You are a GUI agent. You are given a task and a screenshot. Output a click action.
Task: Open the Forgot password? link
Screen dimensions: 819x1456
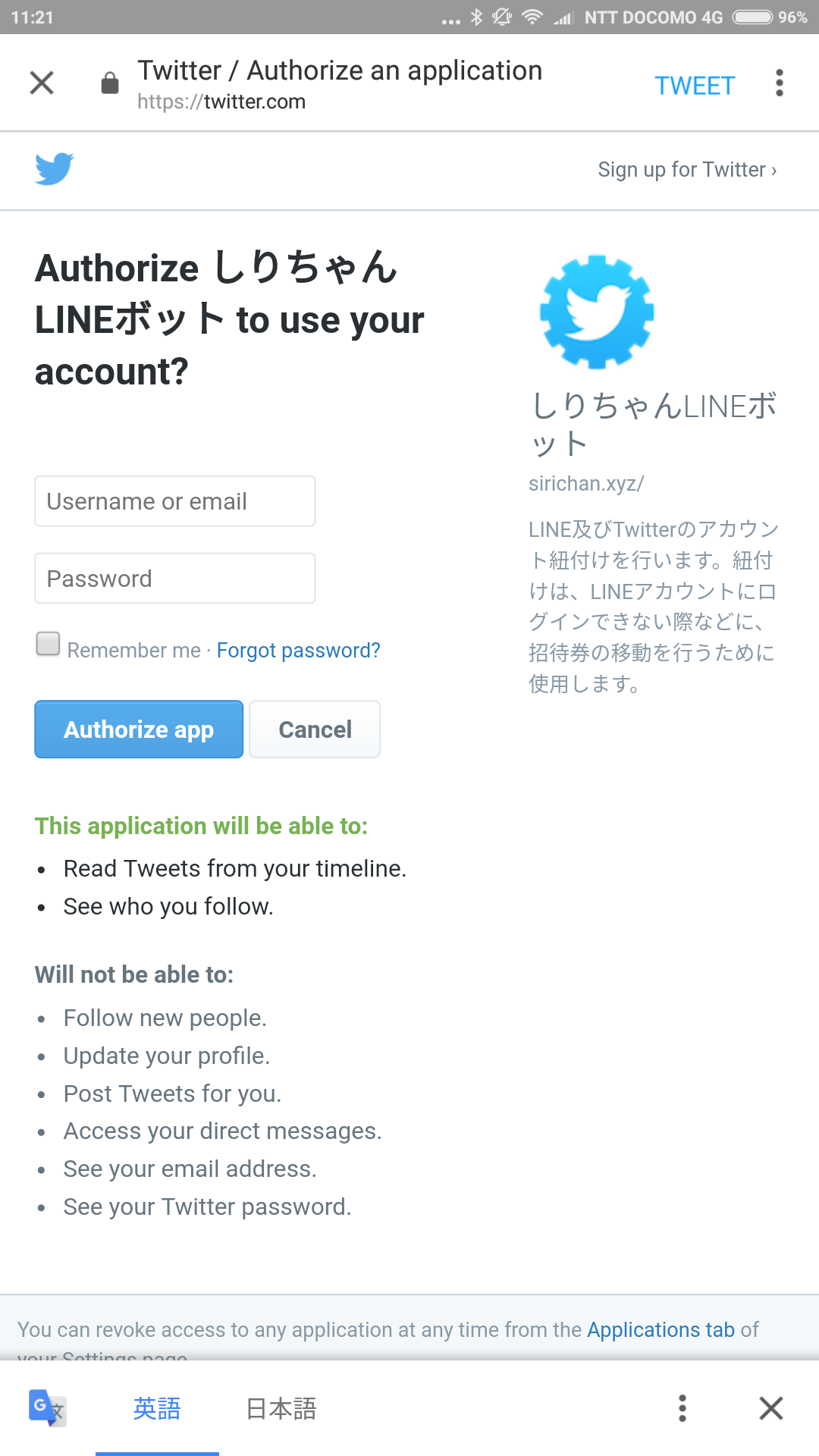point(298,651)
